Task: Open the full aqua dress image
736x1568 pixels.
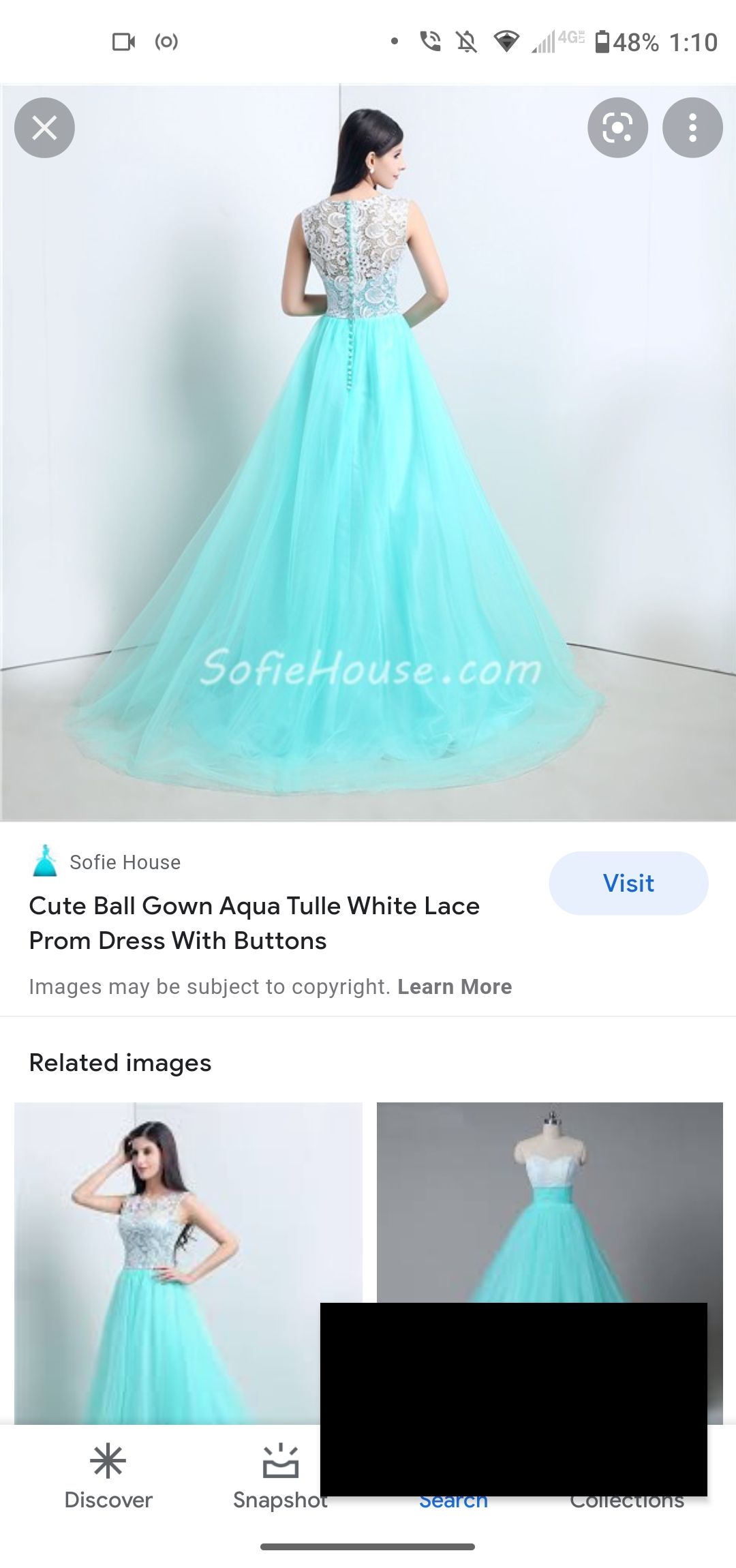Action: click(x=368, y=453)
